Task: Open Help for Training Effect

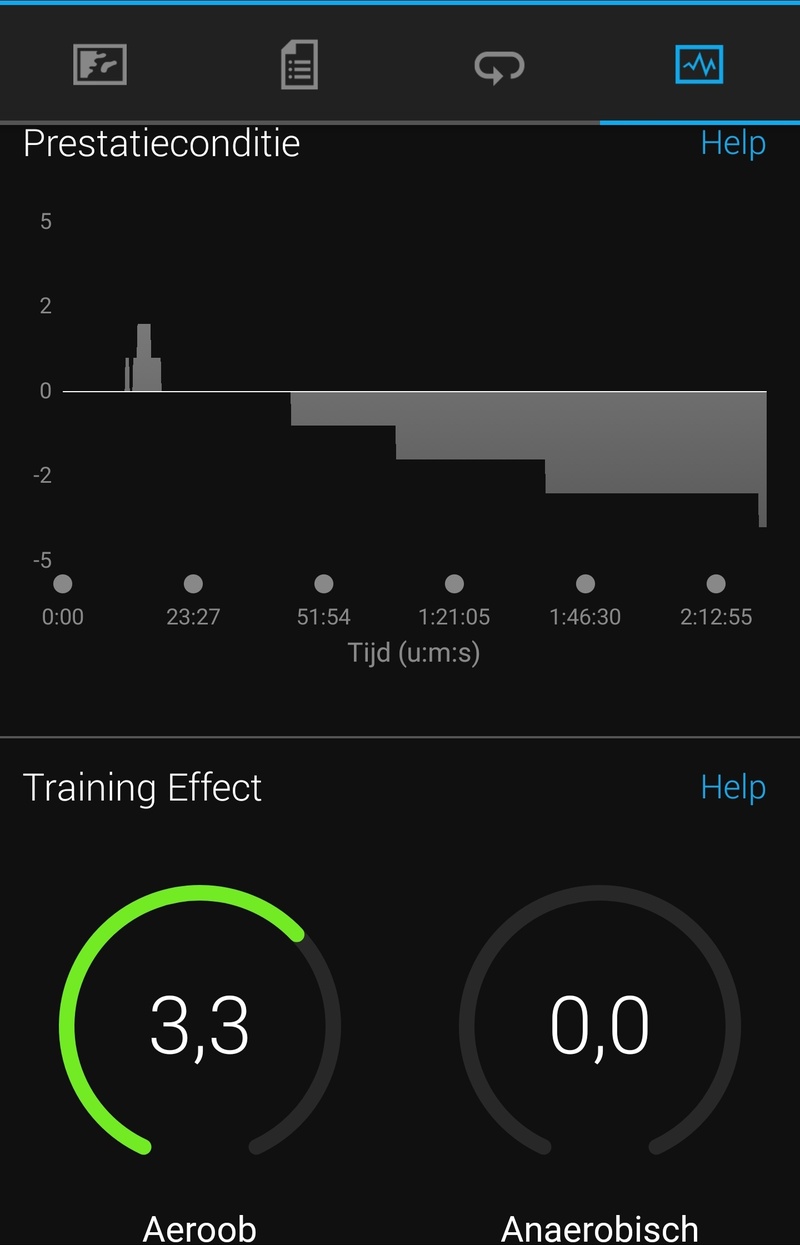Action: (x=733, y=787)
